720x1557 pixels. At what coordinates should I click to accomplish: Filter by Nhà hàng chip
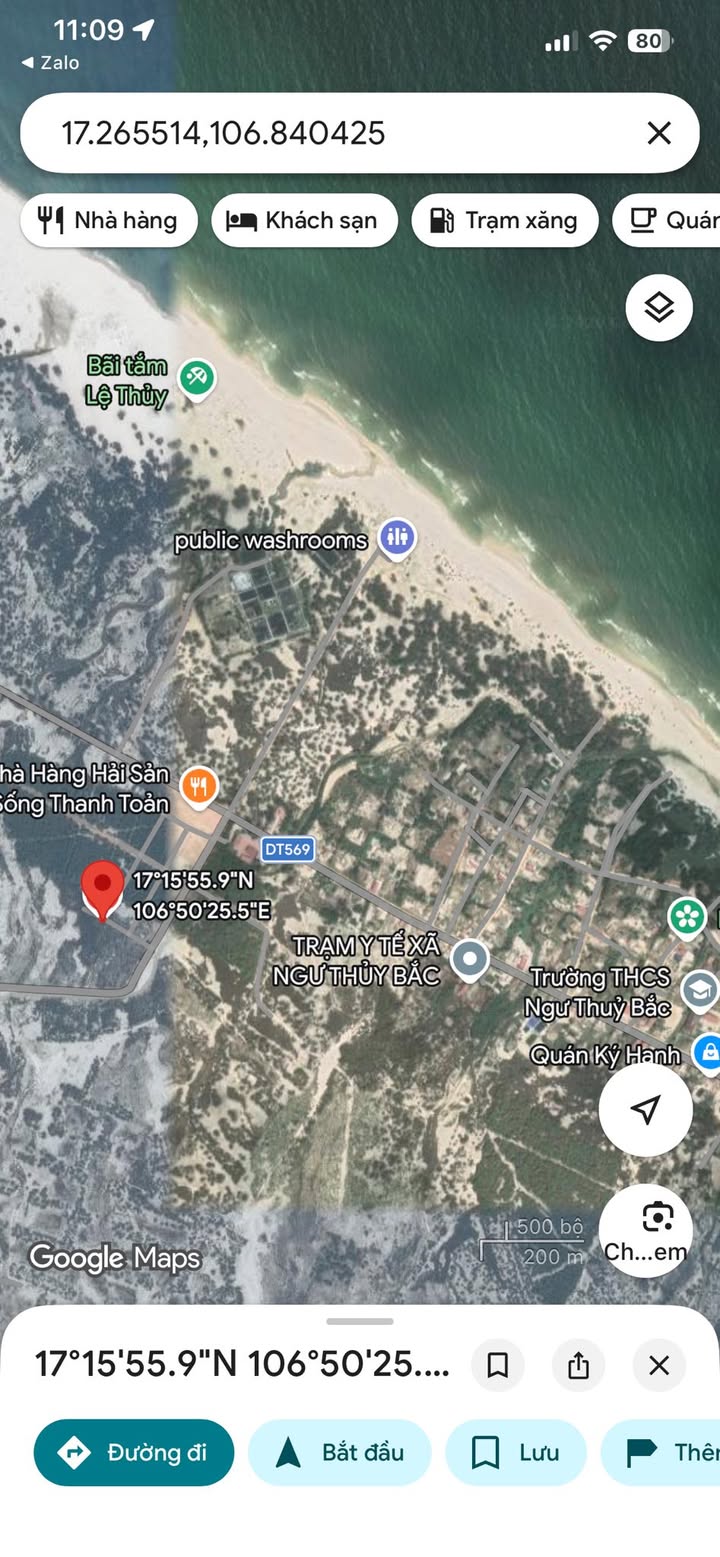click(x=109, y=221)
